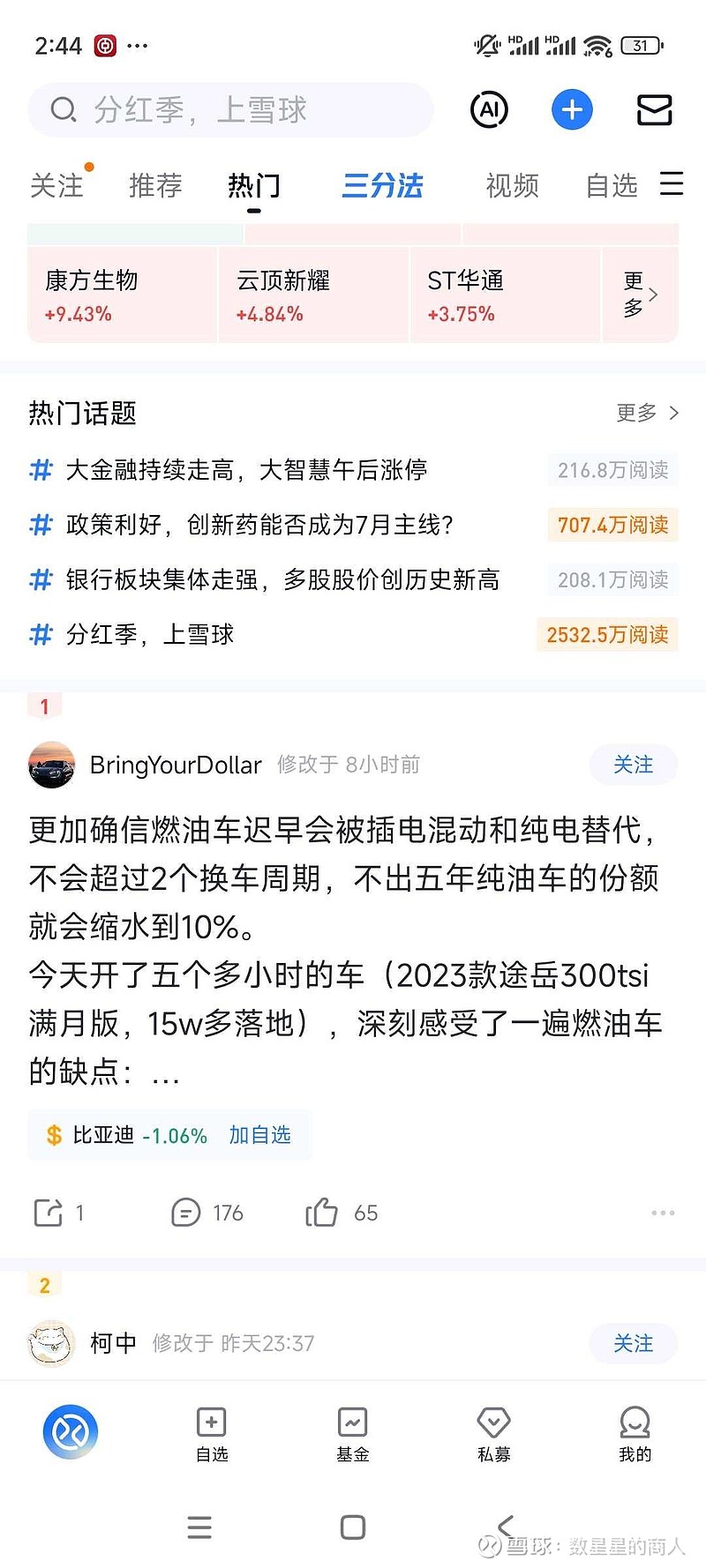Tap the 基金 funds icon in bottom bar
The width and height of the screenshot is (706, 1568).
tap(352, 1435)
